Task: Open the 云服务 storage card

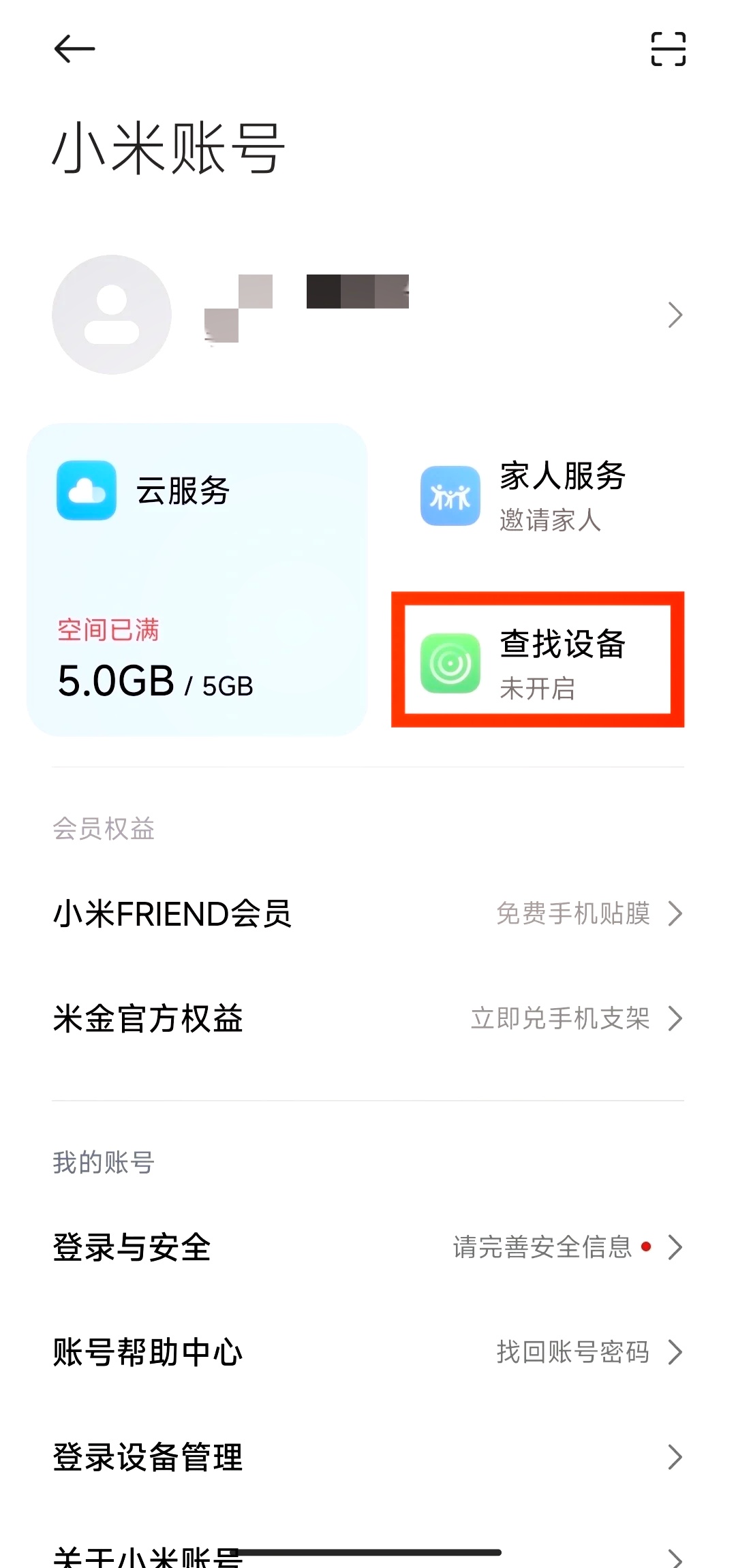Action: 196,579
